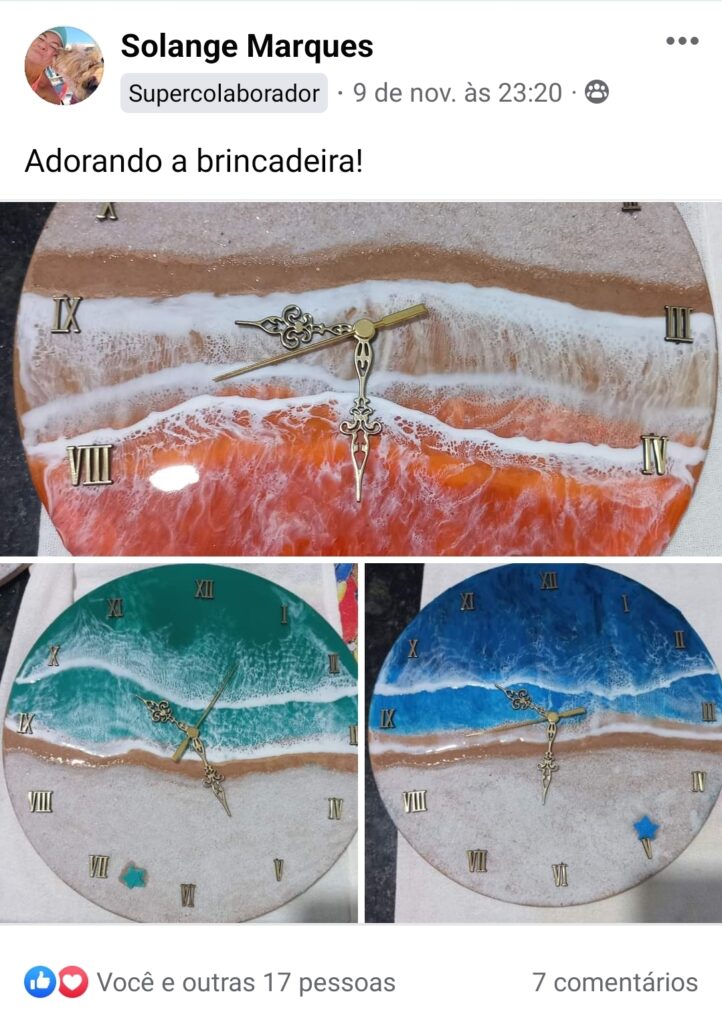This screenshot has height=1024, width=722.
Task: Open the green ocean clock photo
Action: pyautogui.click(x=179, y=742)
